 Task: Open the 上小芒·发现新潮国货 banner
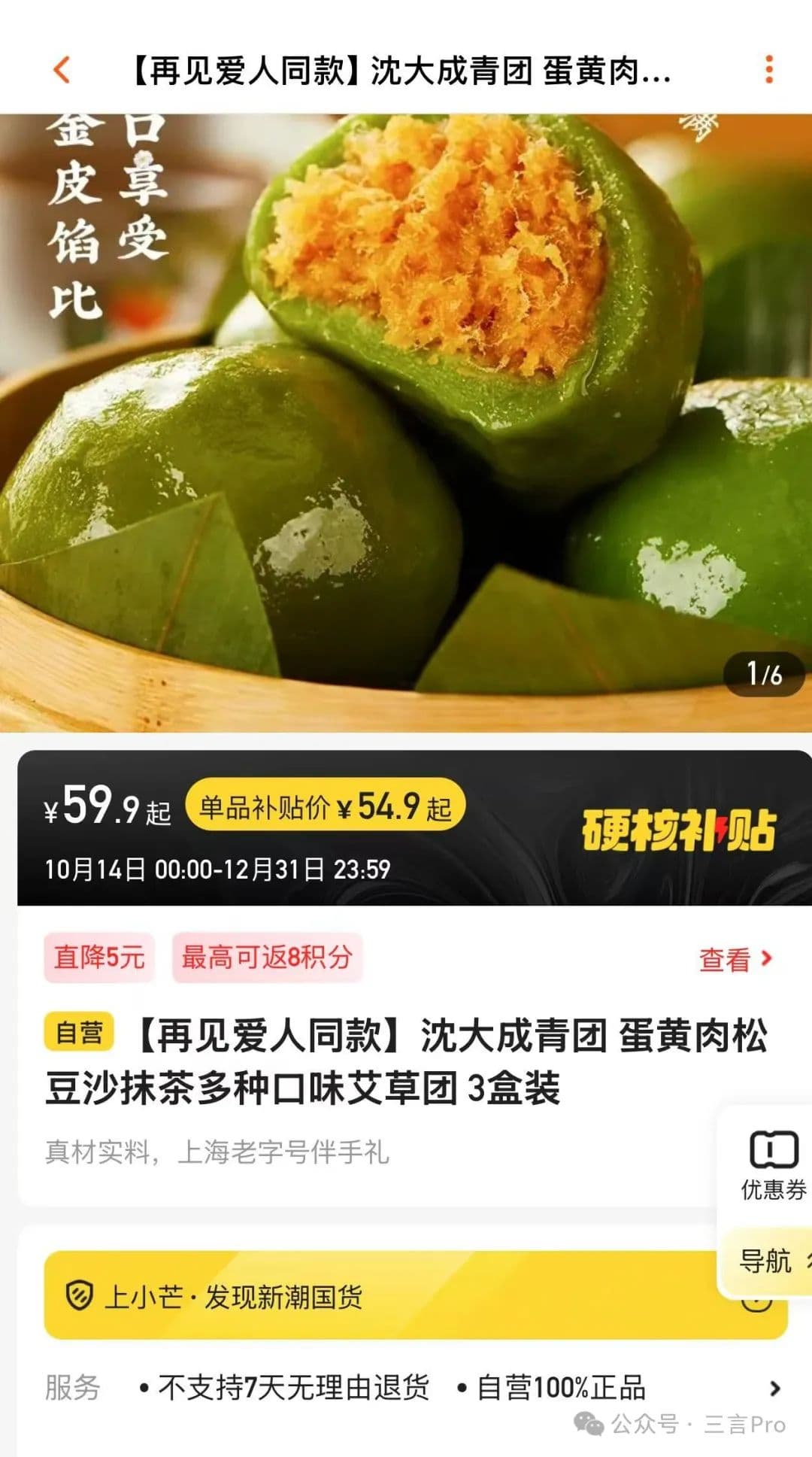[x=376, y=1295]
